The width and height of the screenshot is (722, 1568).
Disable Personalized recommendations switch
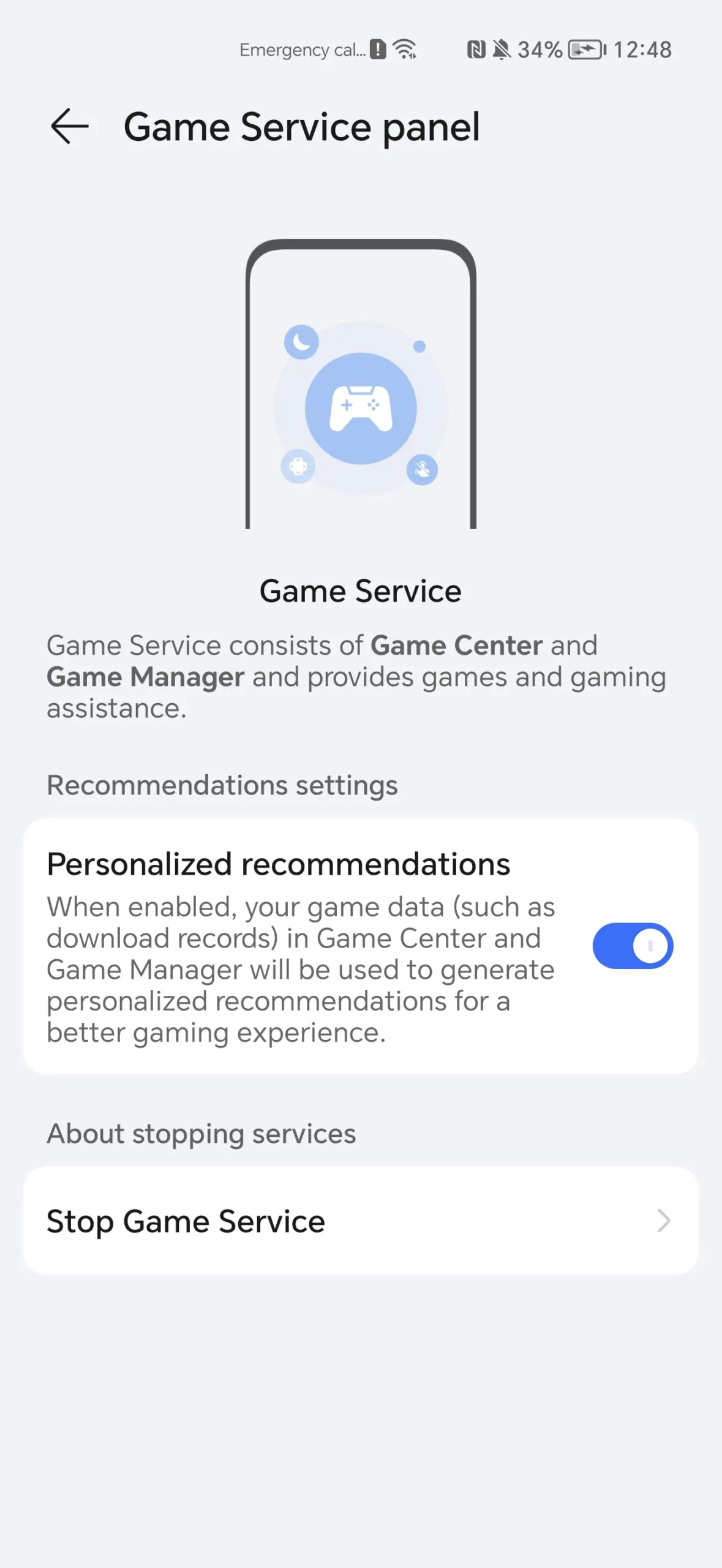point(633,946)
